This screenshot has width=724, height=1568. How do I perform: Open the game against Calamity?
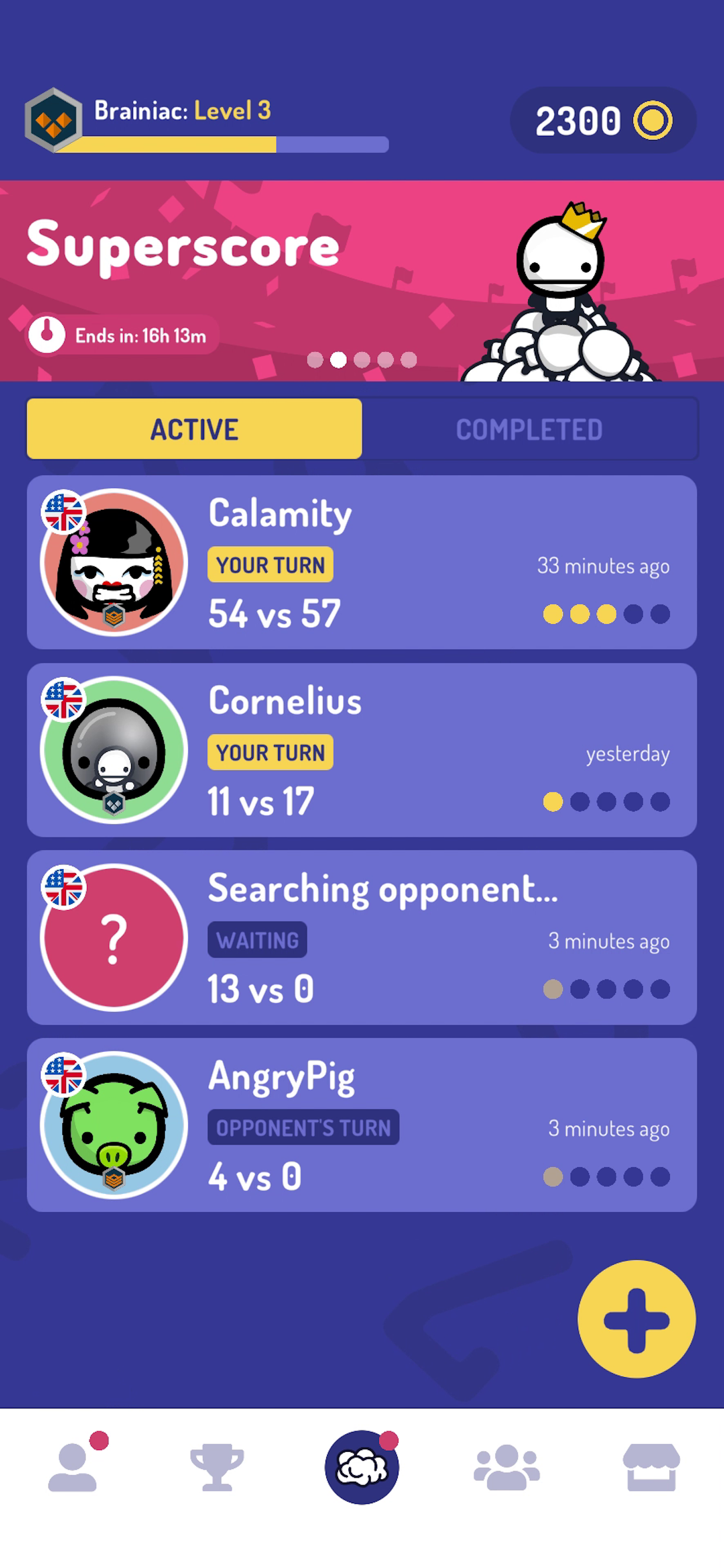click(362, 562)
